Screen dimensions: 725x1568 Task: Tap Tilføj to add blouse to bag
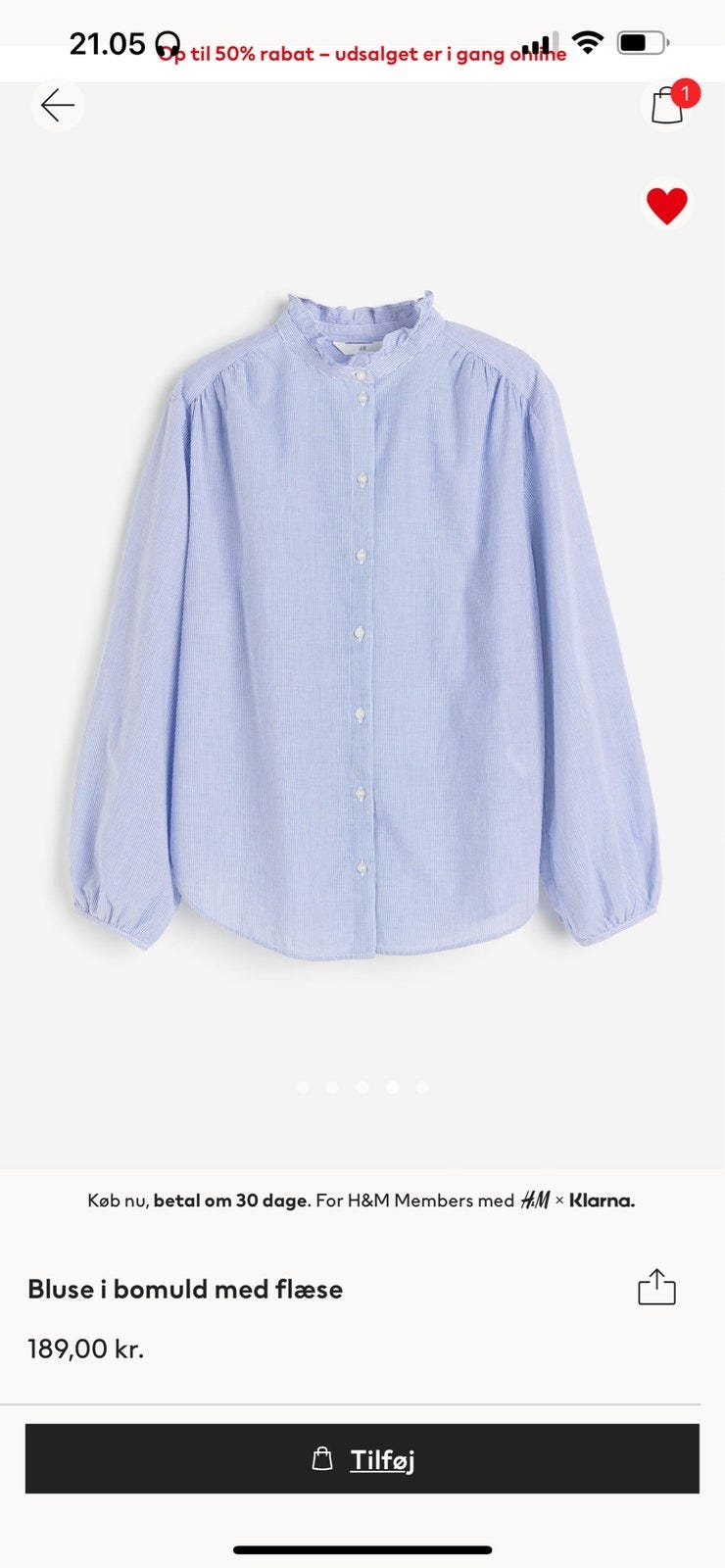tap(362, 1458)
